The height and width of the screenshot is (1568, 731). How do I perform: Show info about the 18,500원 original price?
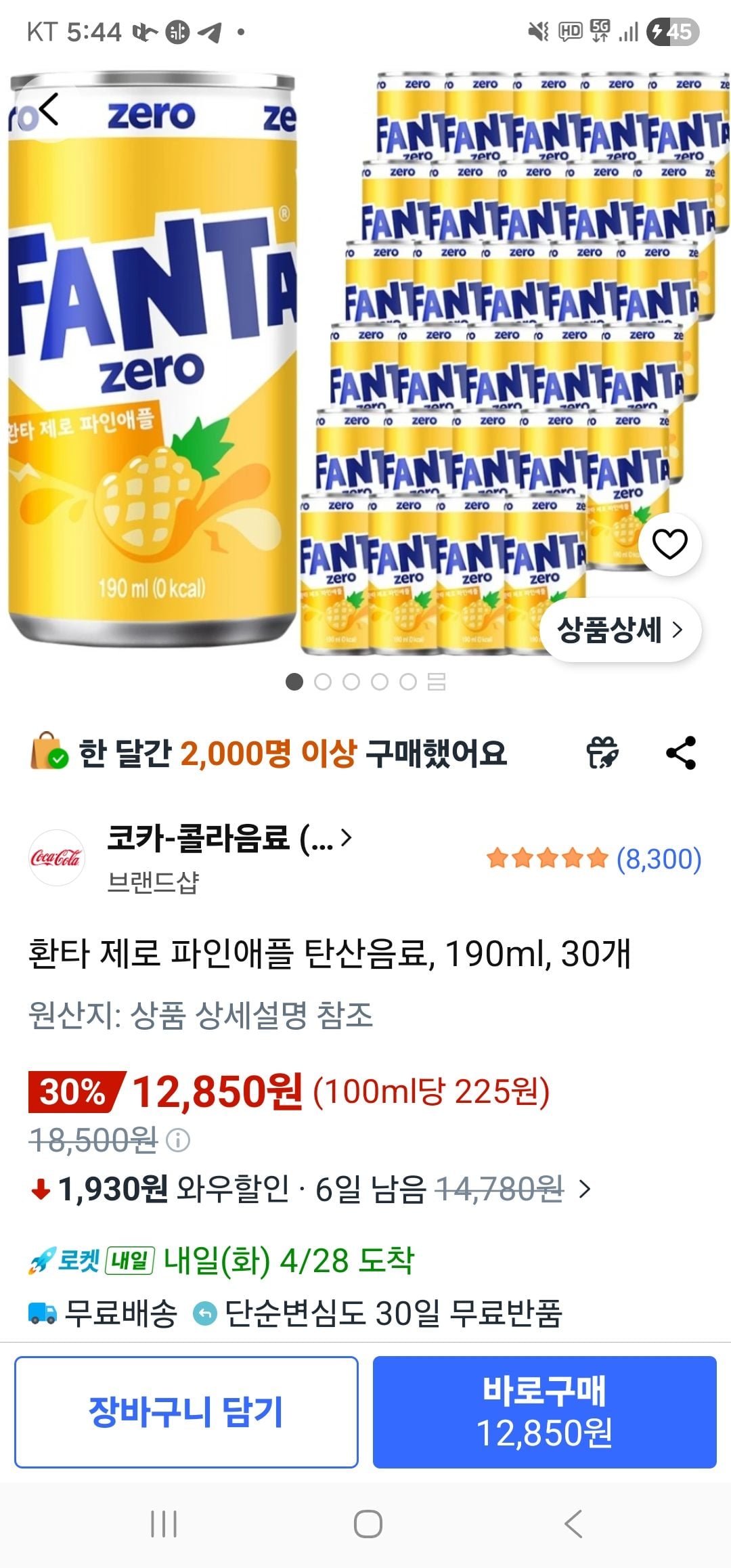(178, 1141)
